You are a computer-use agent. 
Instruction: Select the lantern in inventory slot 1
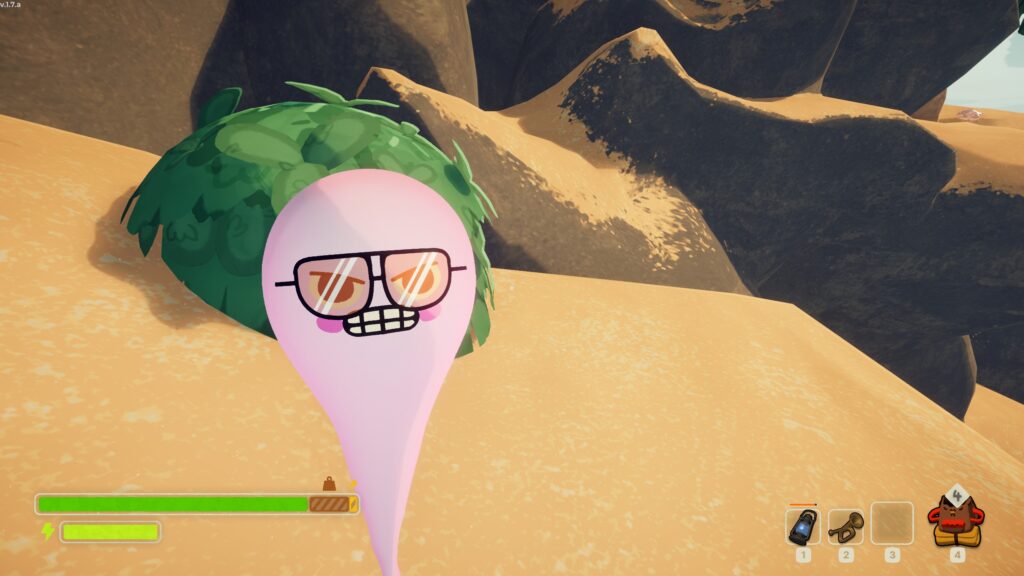click(803, 526)
